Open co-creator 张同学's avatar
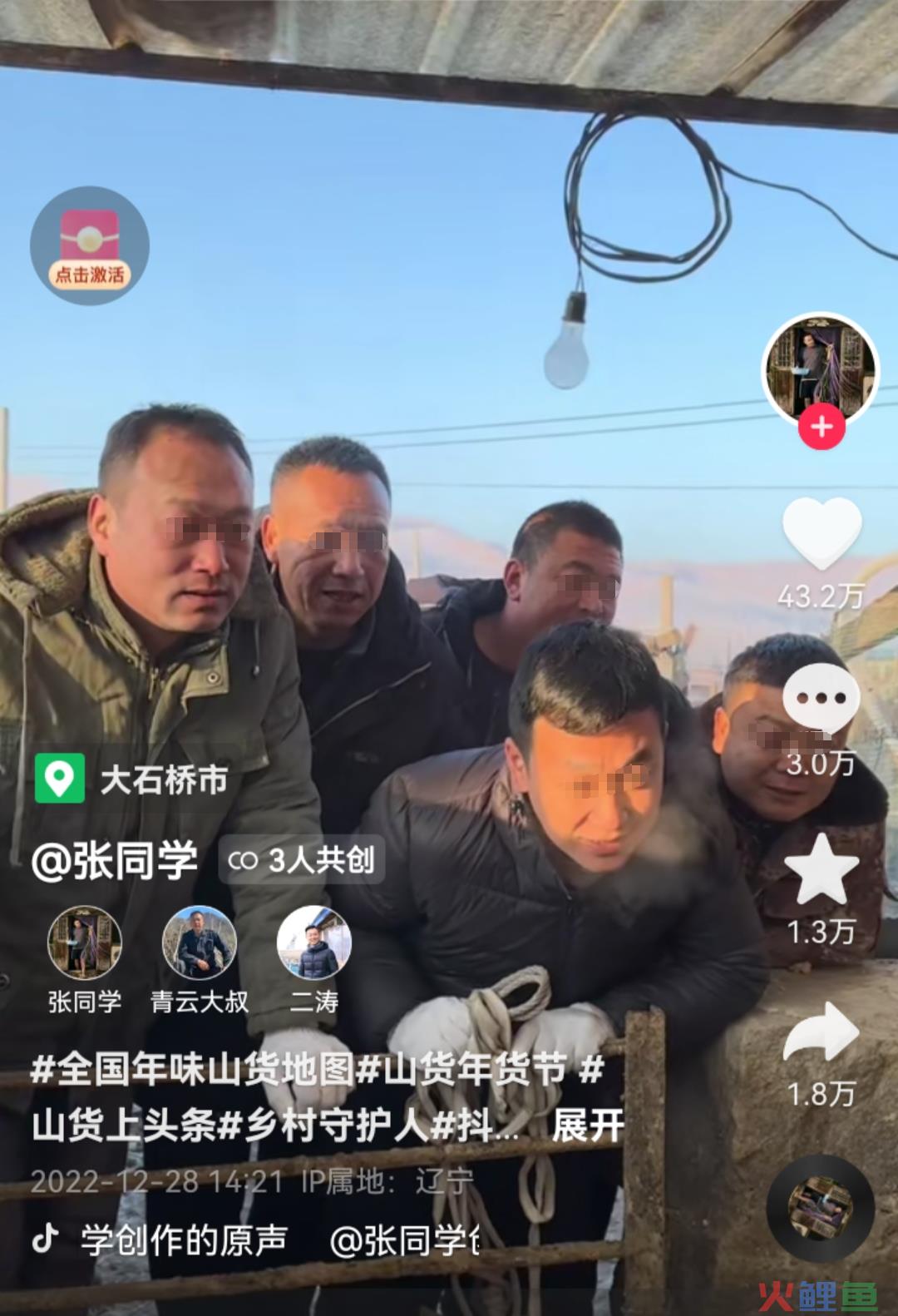The width and height of the screenshot is (898, 1316). point(85,943)
